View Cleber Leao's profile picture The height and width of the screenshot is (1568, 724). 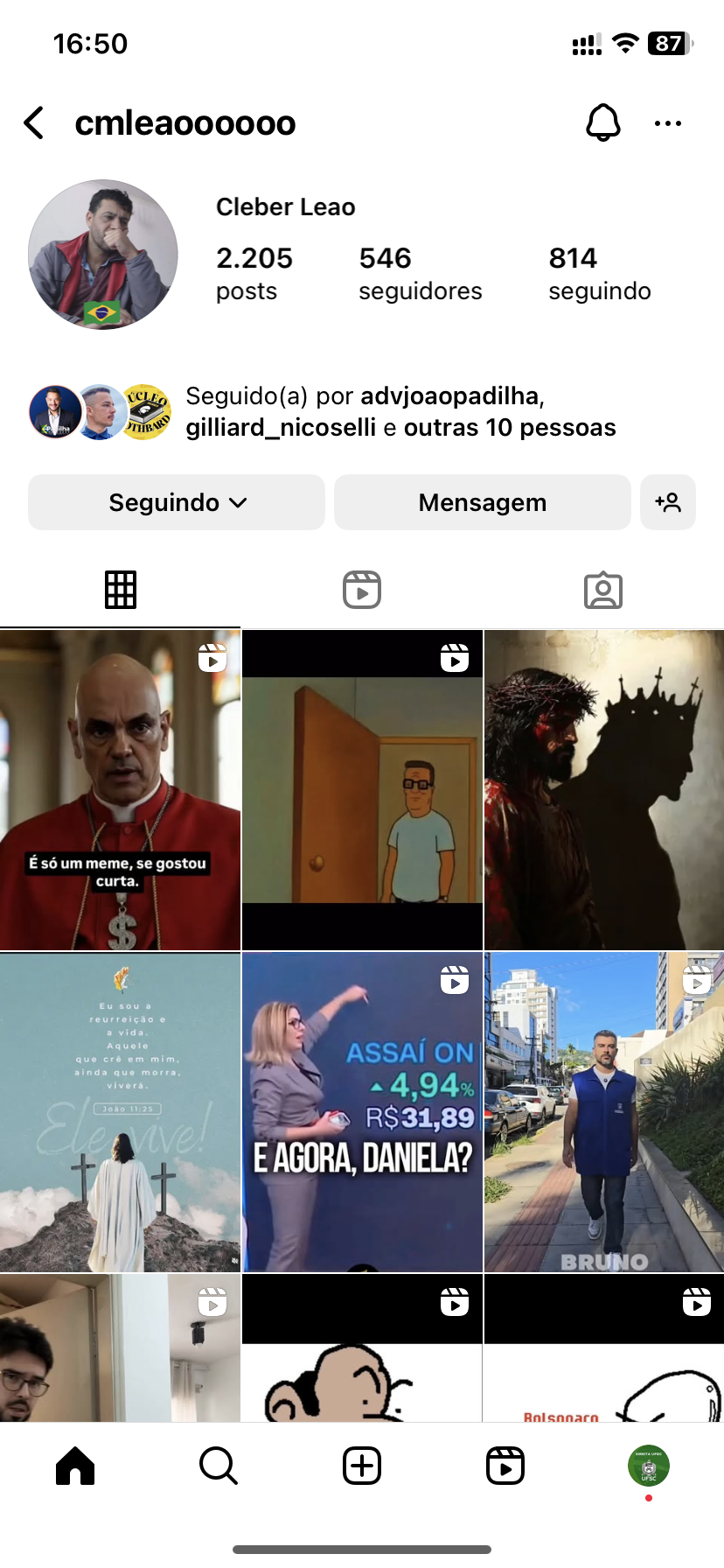pyautogui.click(x=103, y=255)
